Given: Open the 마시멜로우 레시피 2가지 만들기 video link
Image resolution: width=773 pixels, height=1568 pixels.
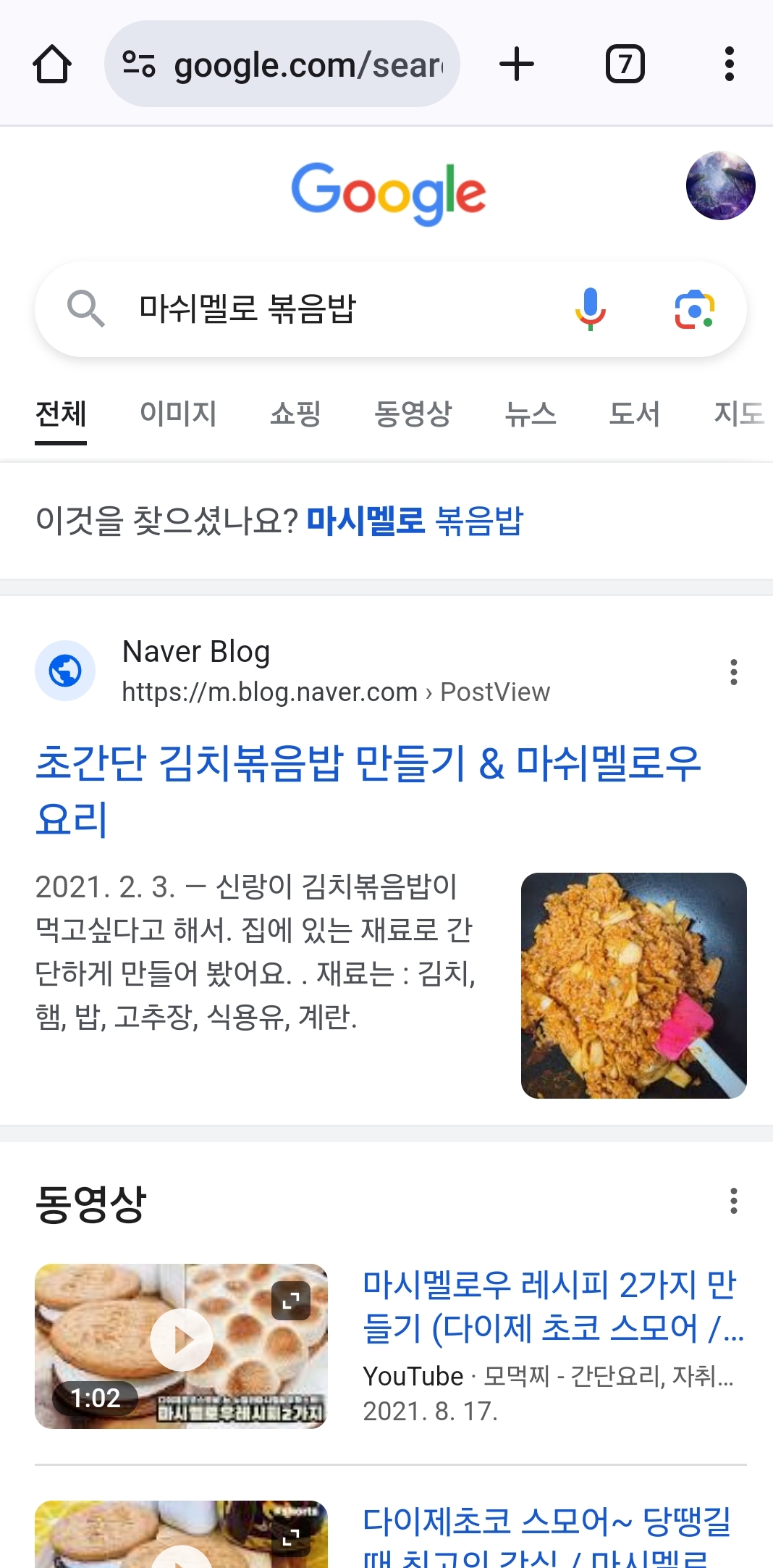Looking at the screenshot, I should (x=553, y=1306).
